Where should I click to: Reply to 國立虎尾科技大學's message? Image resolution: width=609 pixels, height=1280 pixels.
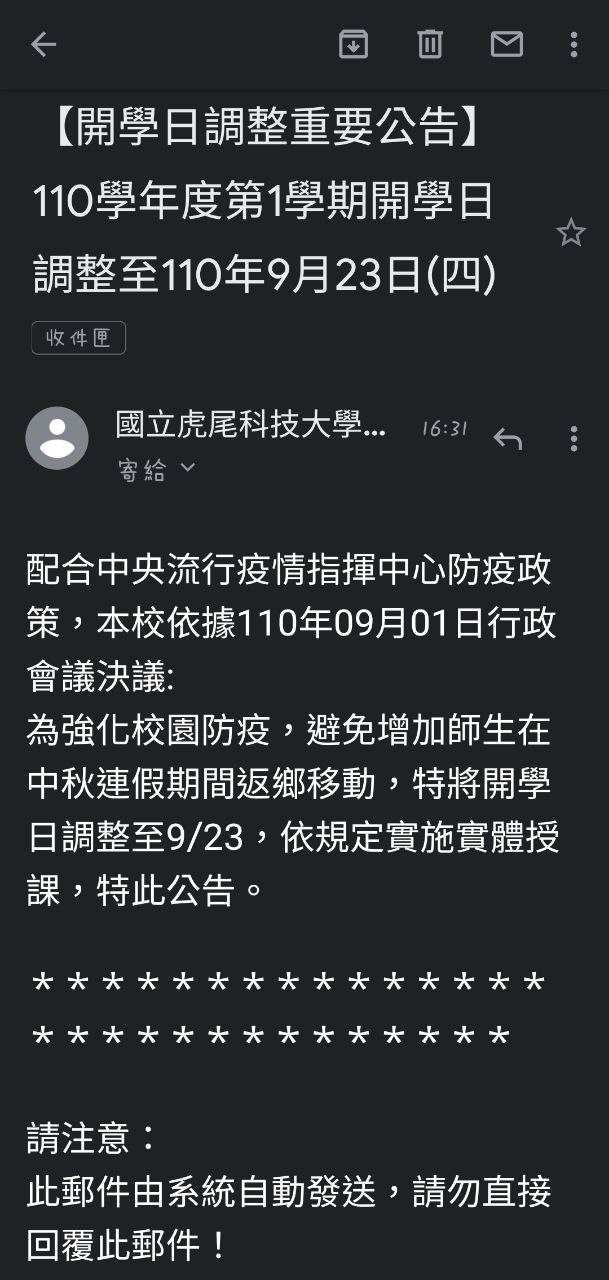tap(508, 438)
